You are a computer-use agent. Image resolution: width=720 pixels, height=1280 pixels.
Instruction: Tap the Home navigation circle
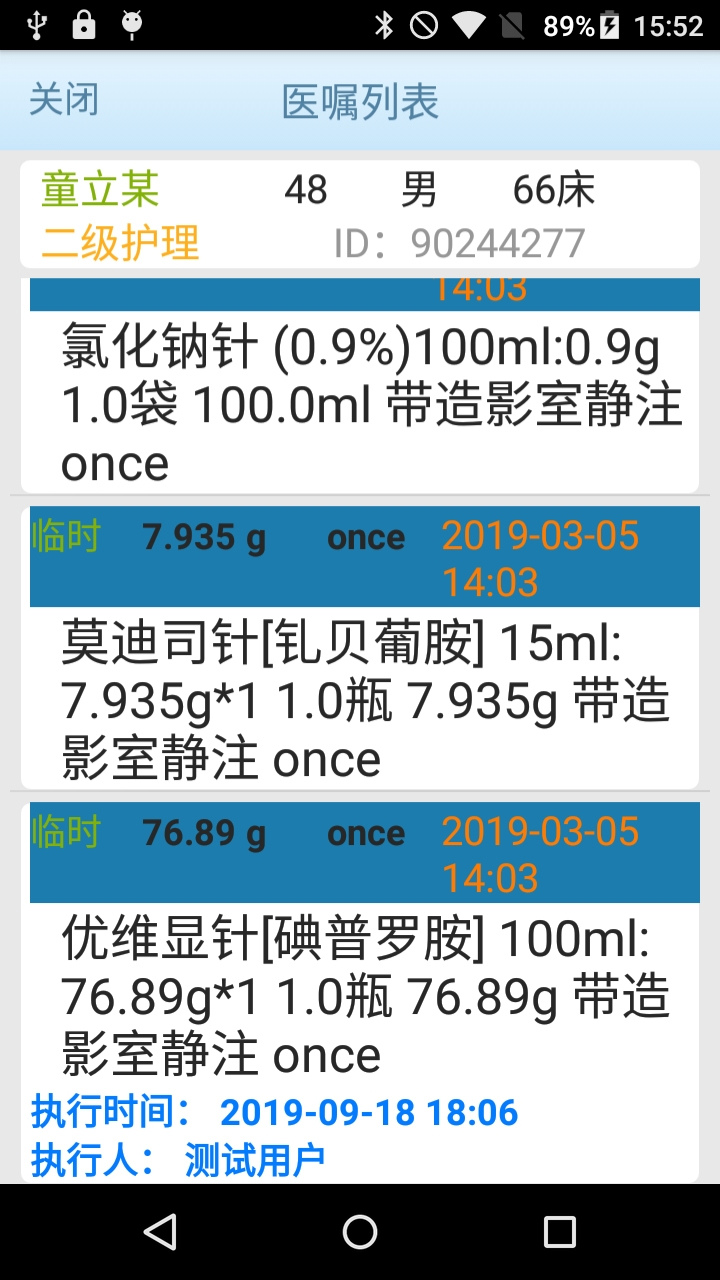(360, 1231)
